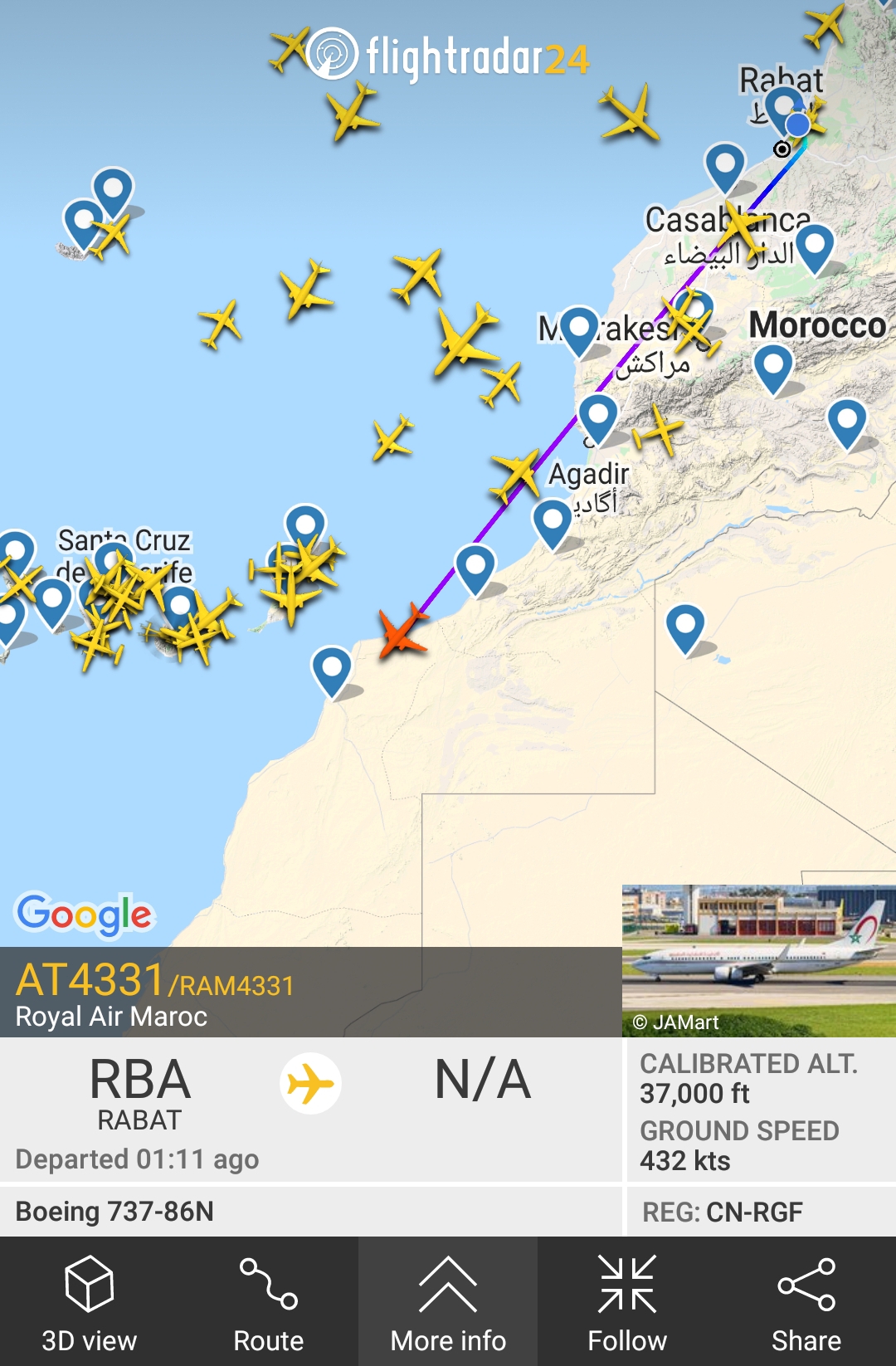Select the red highlighted aircraft on map

(403, 632)
